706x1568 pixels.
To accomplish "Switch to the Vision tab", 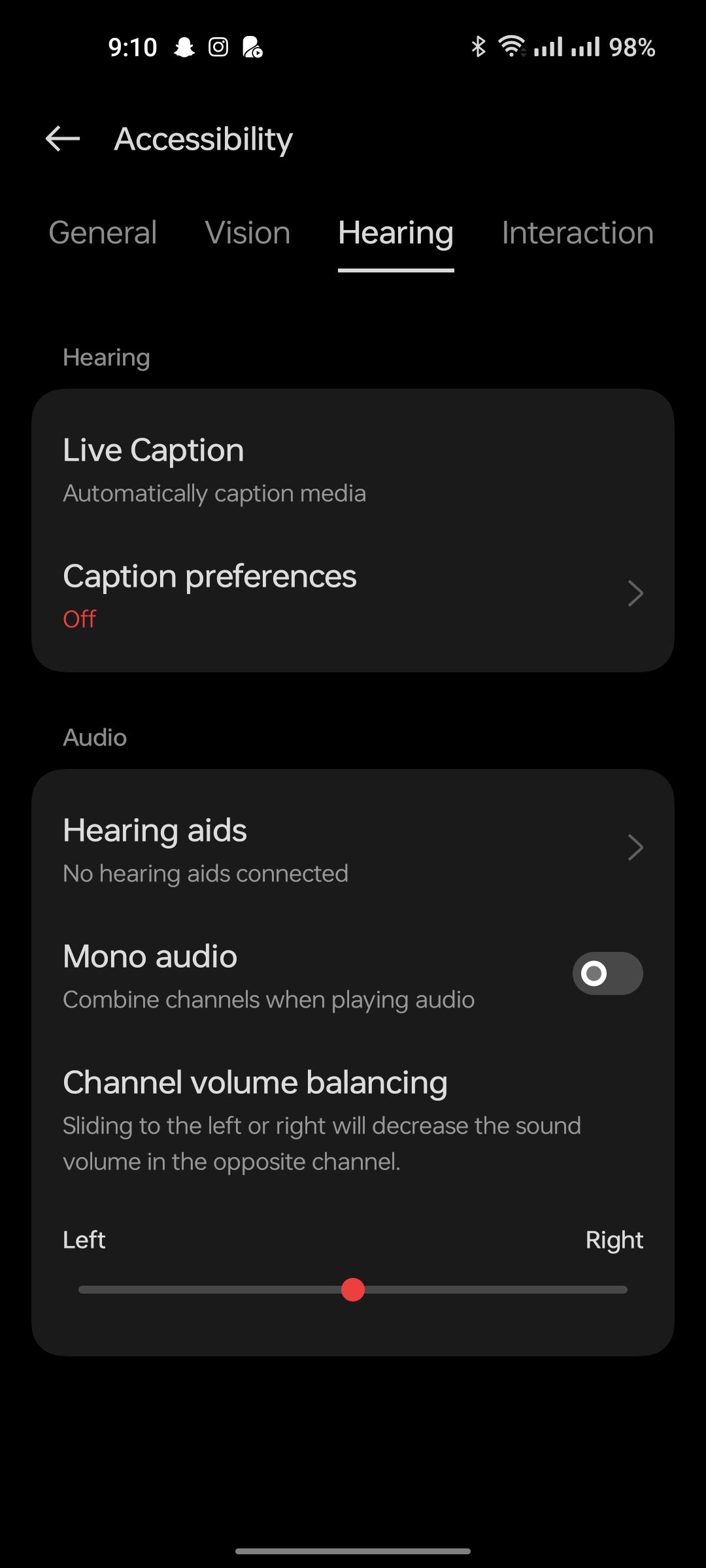I will click(x=248, y=233).
